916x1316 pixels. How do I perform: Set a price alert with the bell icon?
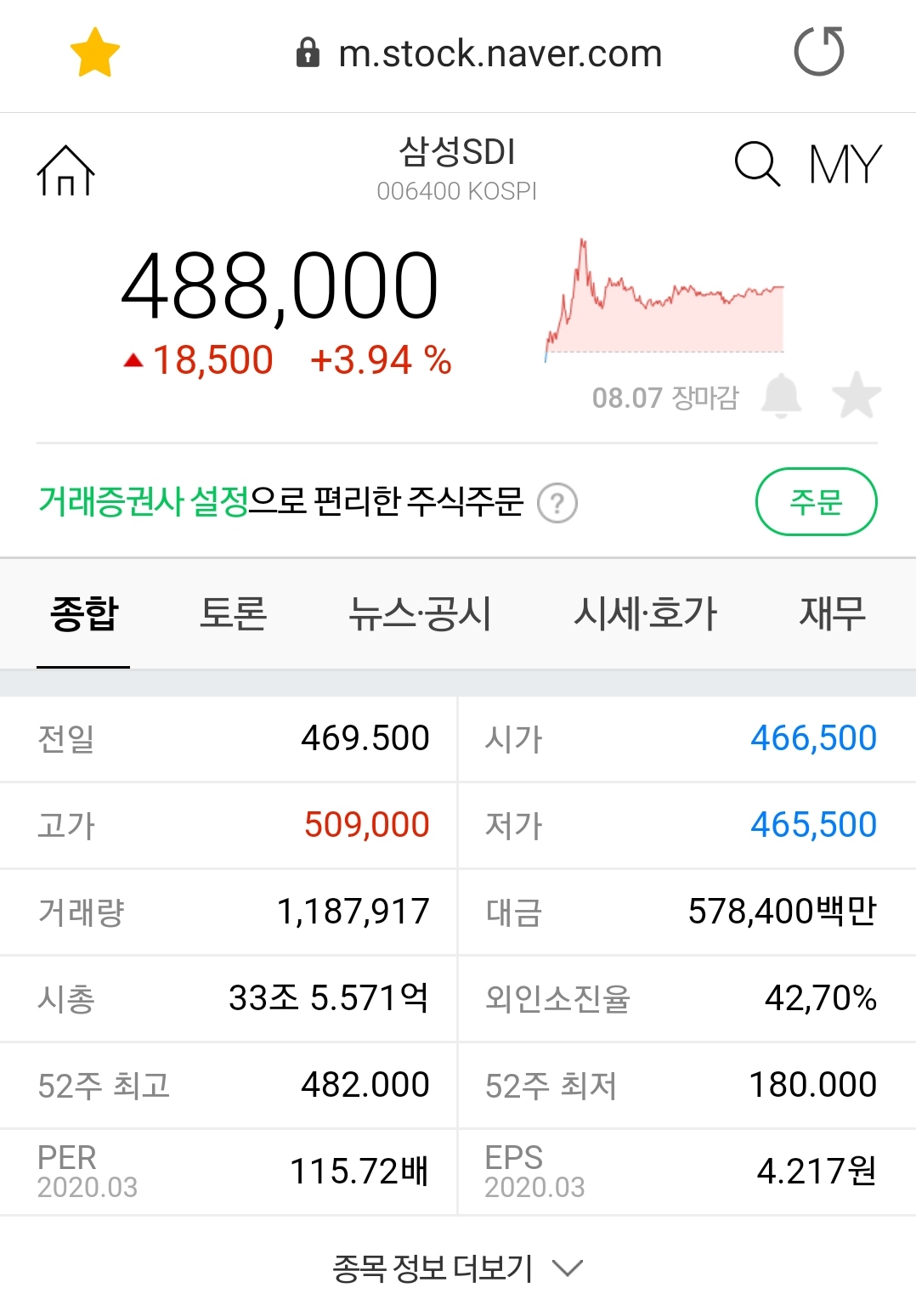[781, 396]
